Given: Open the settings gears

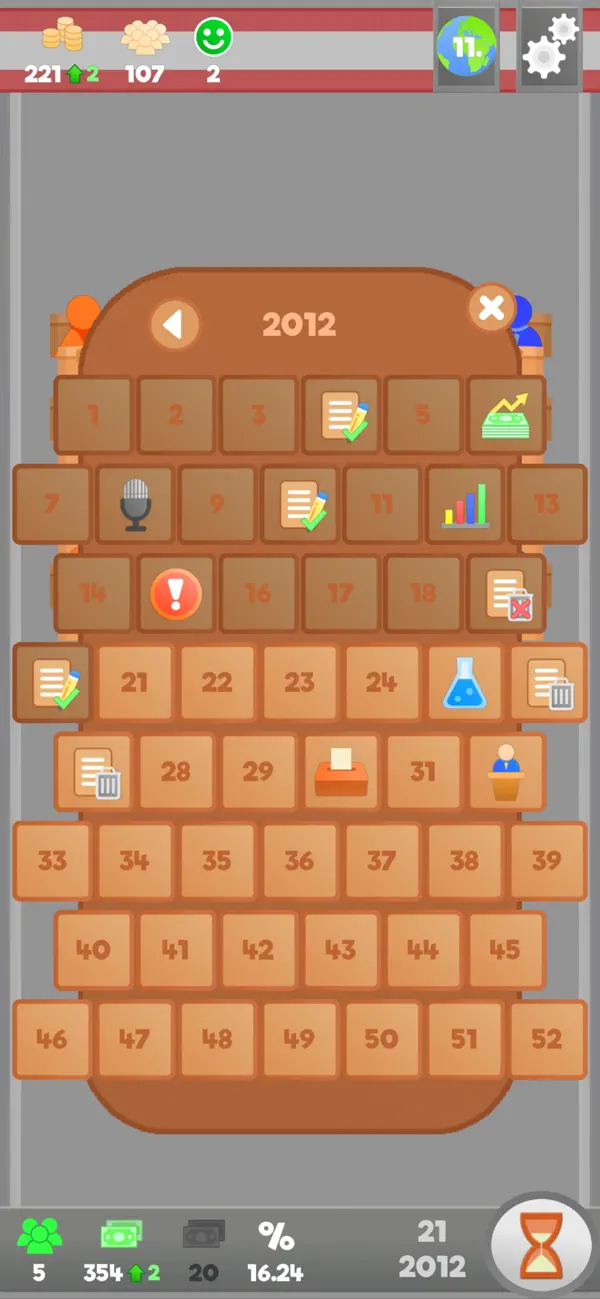Looking at the screenshot, I should (550, 46).
